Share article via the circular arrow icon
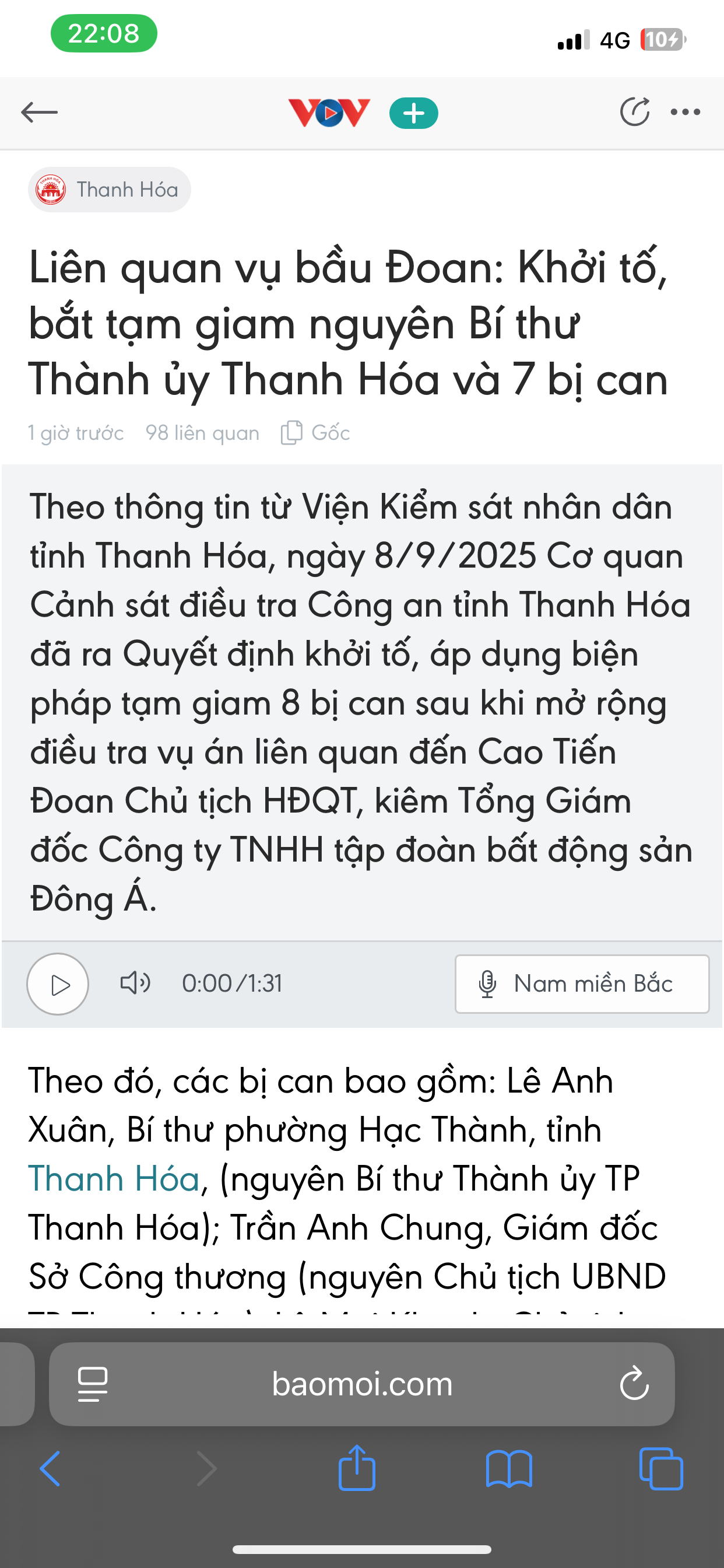The height and width of the screenshot is (1568, 724). pos(634,112)
